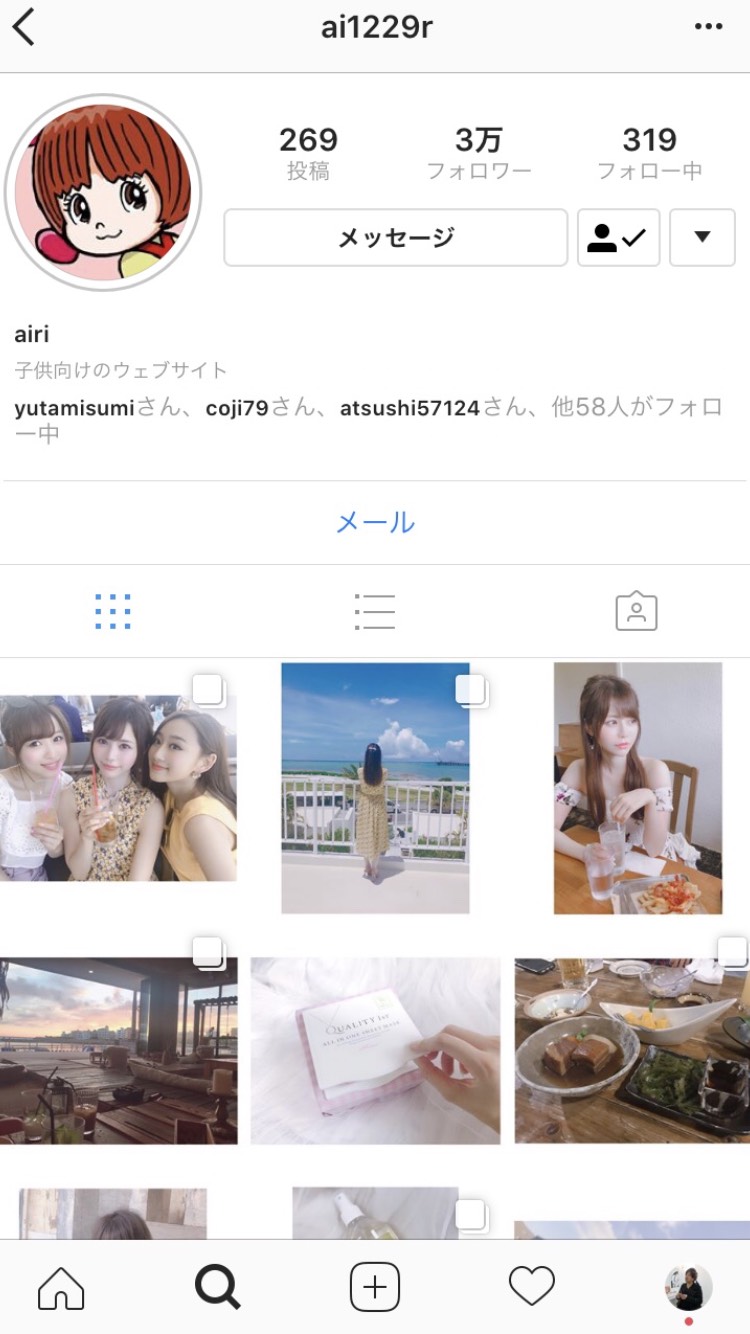The image size is (750, 1334).
Task: Expand suggested accounts dropdown arrow
Action: pos(702,237)
